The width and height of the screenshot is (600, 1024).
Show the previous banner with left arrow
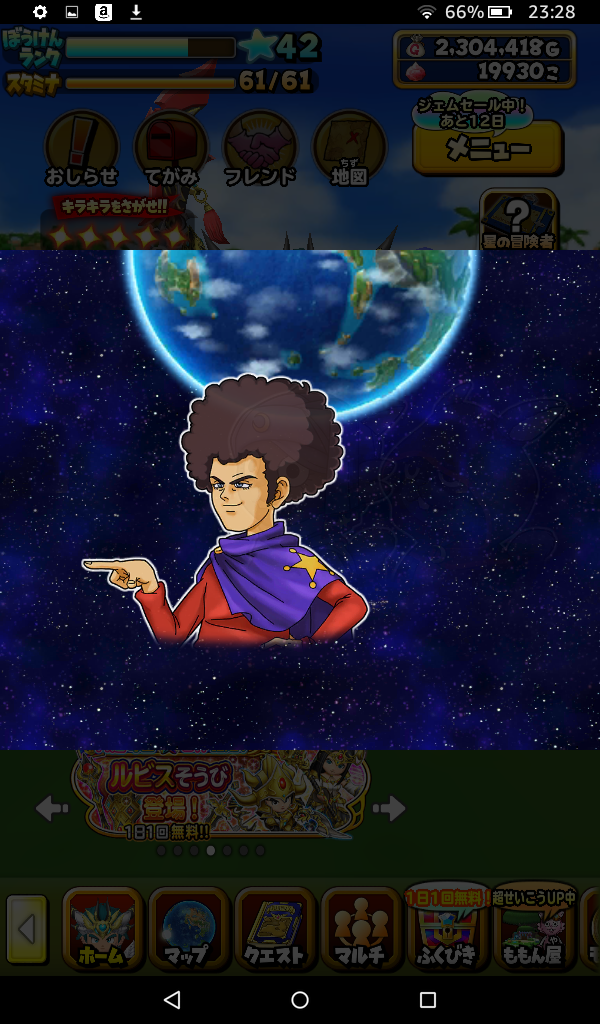click(52, 808)
